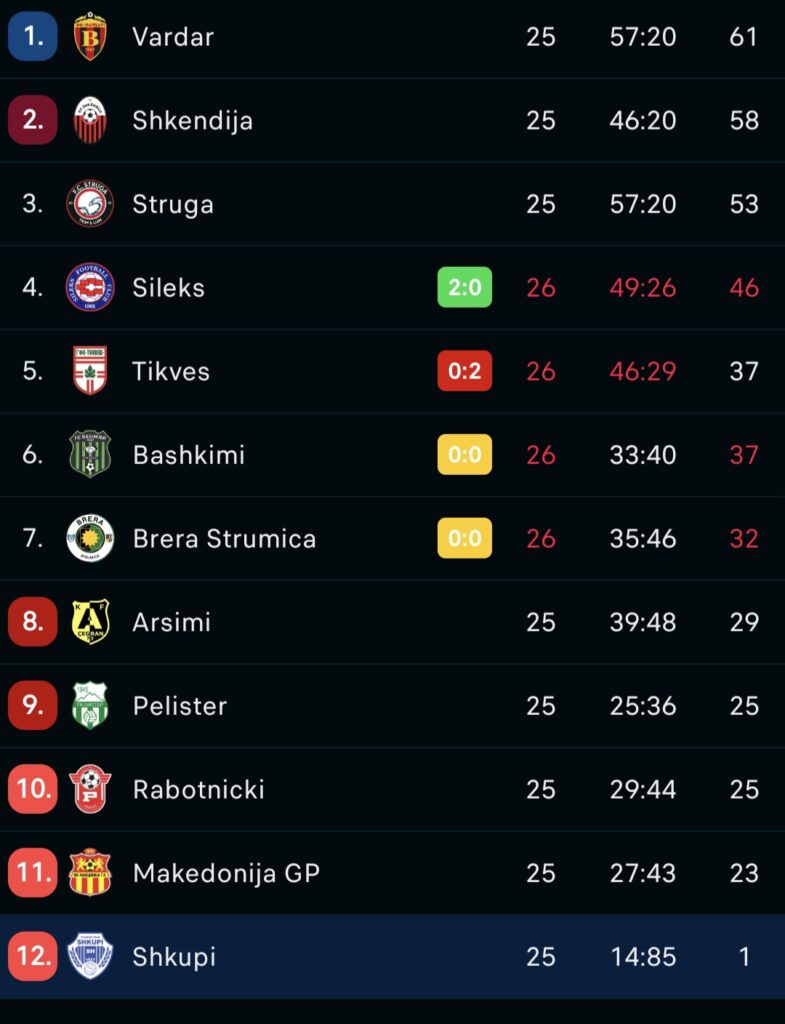
Task: Tap Bashkimi's yellow 0:0 score badge
Action: coord(465,455)
